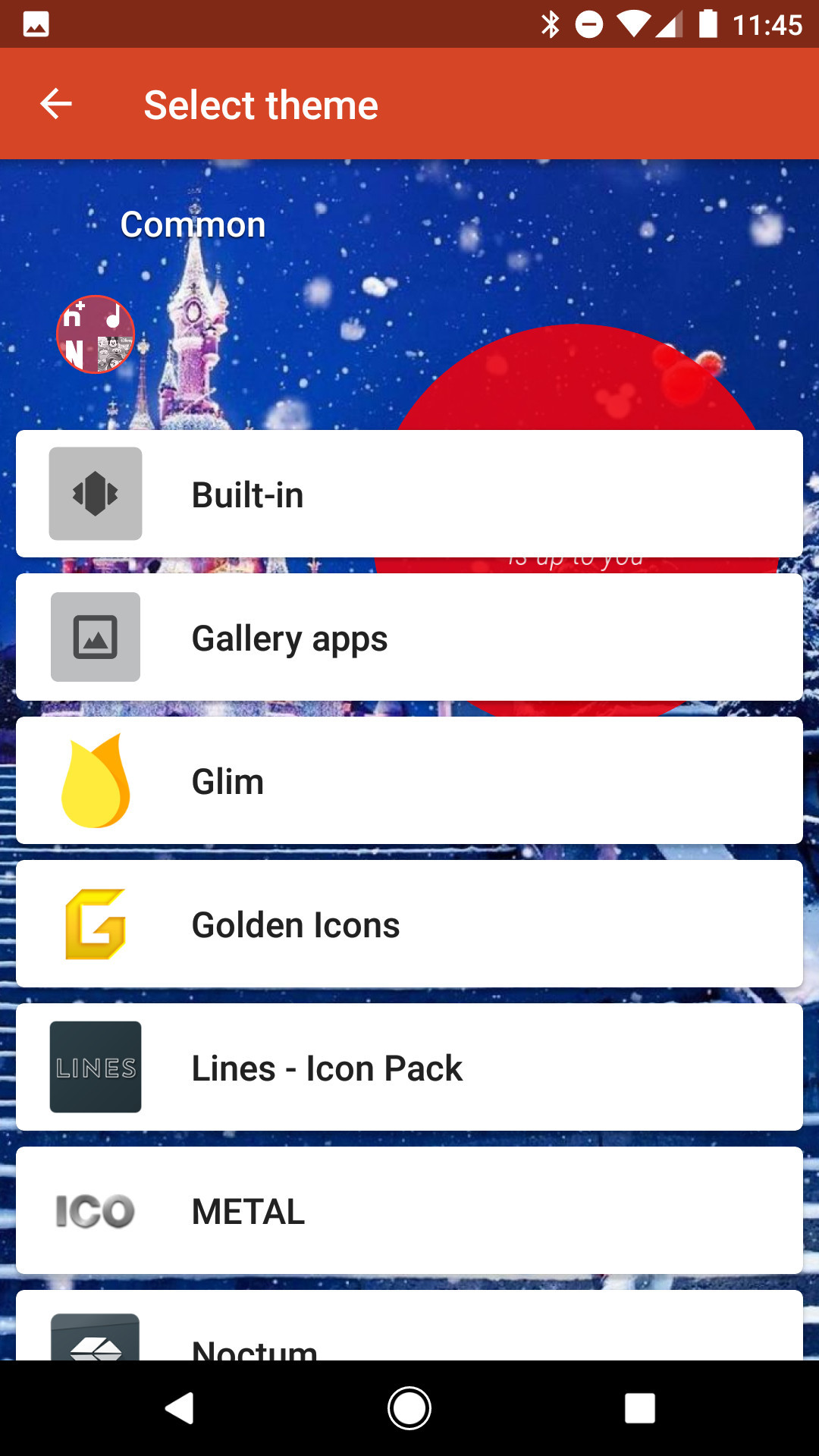Select the Built-in theme entry
Screen dimensions: 819x1456
tap(409, 494)
